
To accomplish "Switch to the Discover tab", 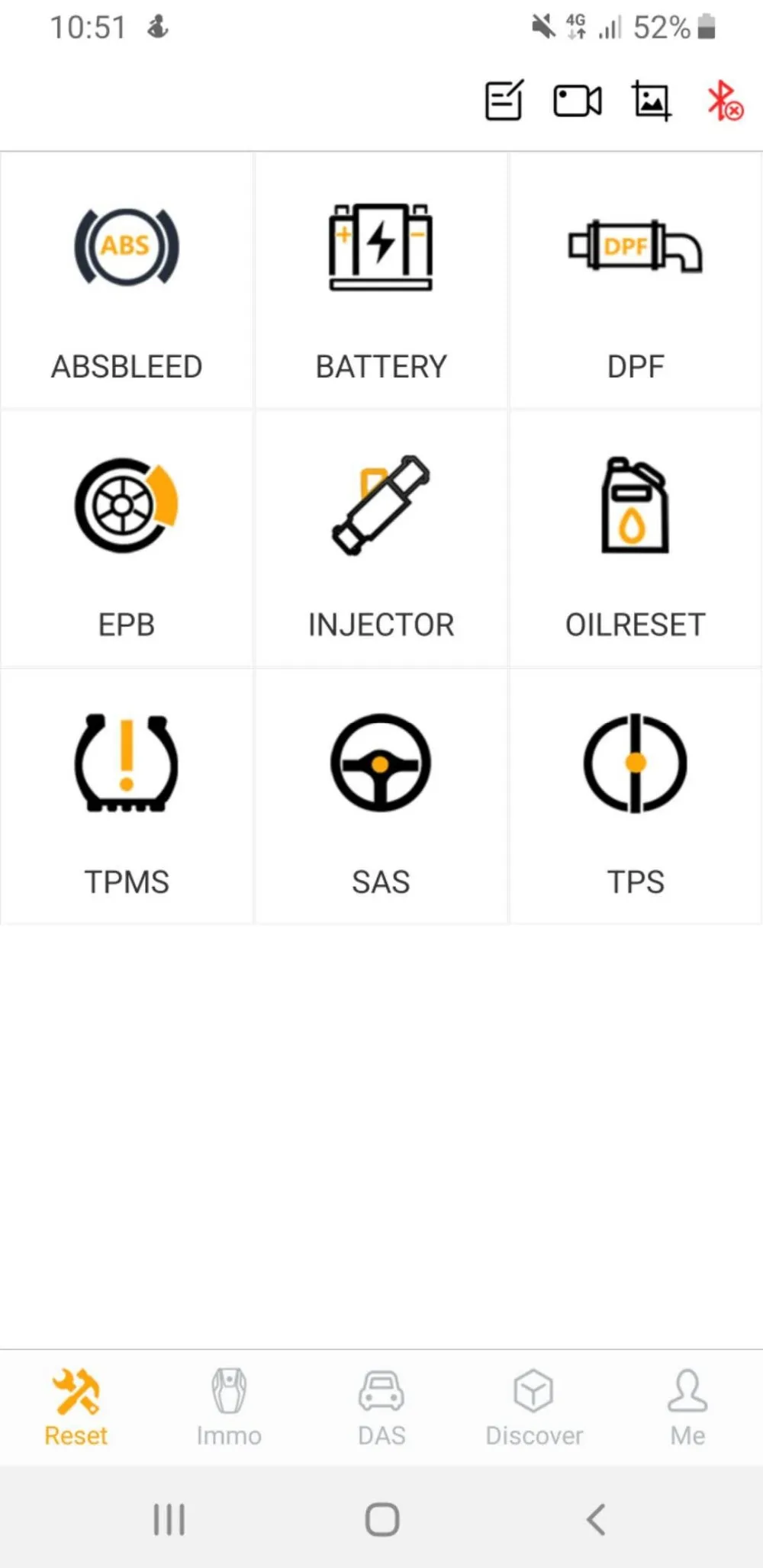I will pos(534,1408).
